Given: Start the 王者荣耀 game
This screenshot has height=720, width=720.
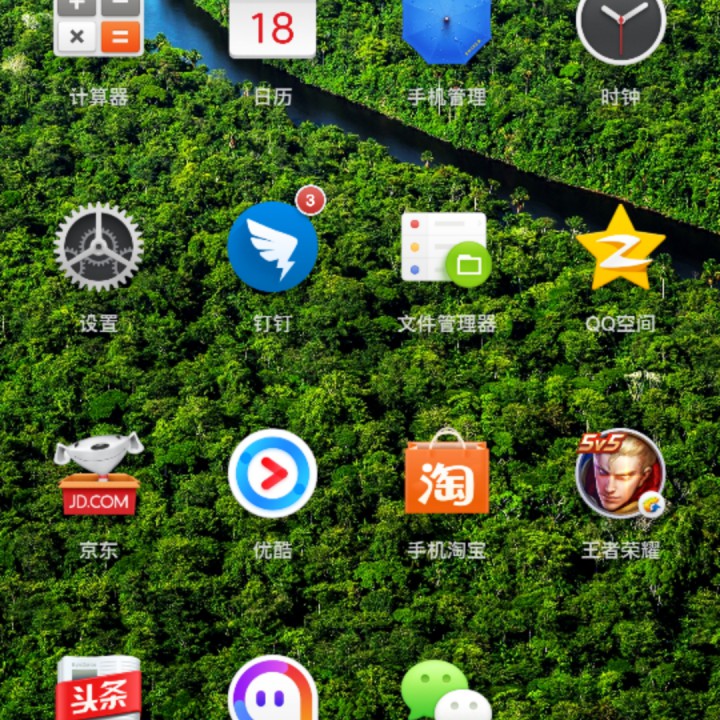Looking at the screenshot, I should coord(620,474).
